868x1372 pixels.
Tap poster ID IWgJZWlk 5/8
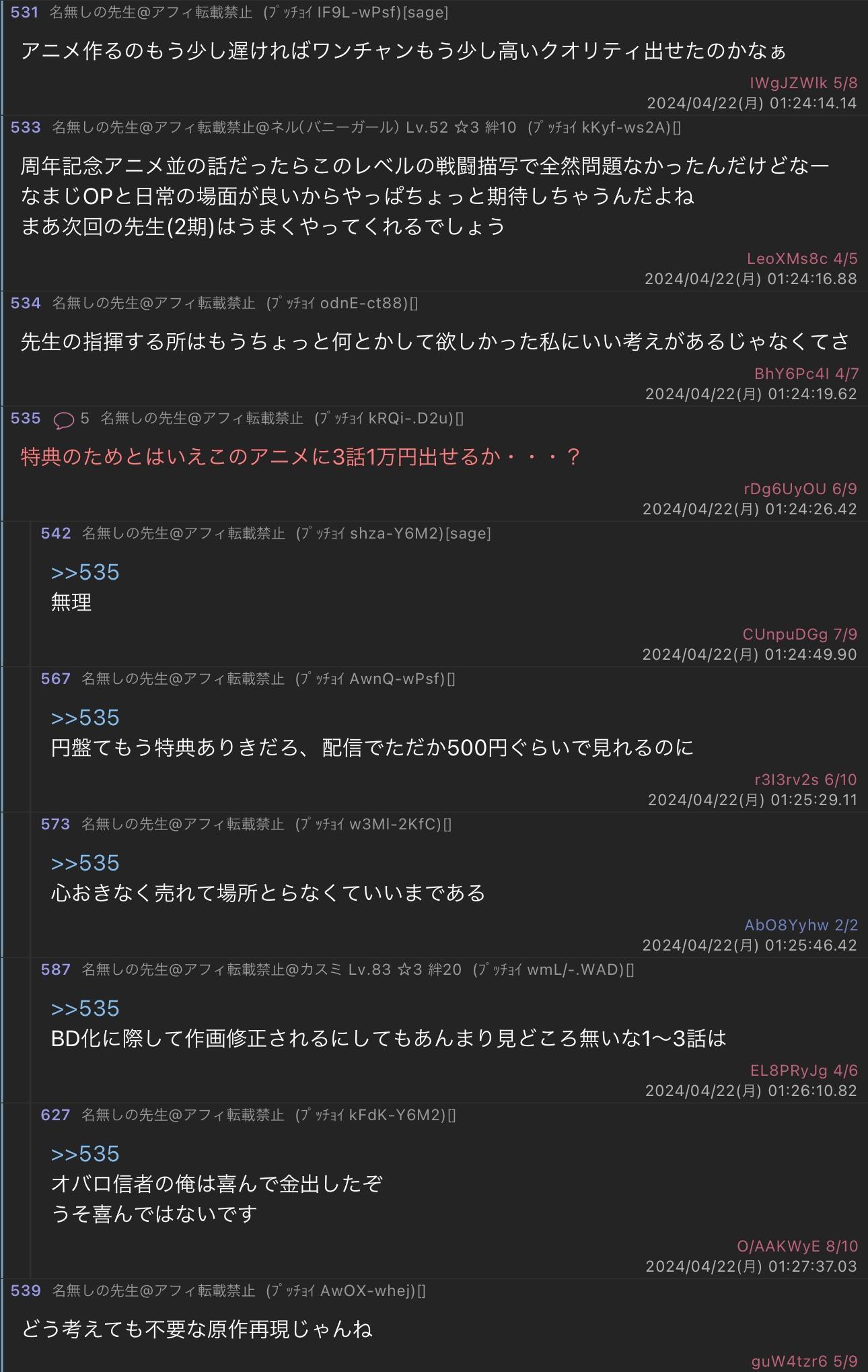coord(803,83)
